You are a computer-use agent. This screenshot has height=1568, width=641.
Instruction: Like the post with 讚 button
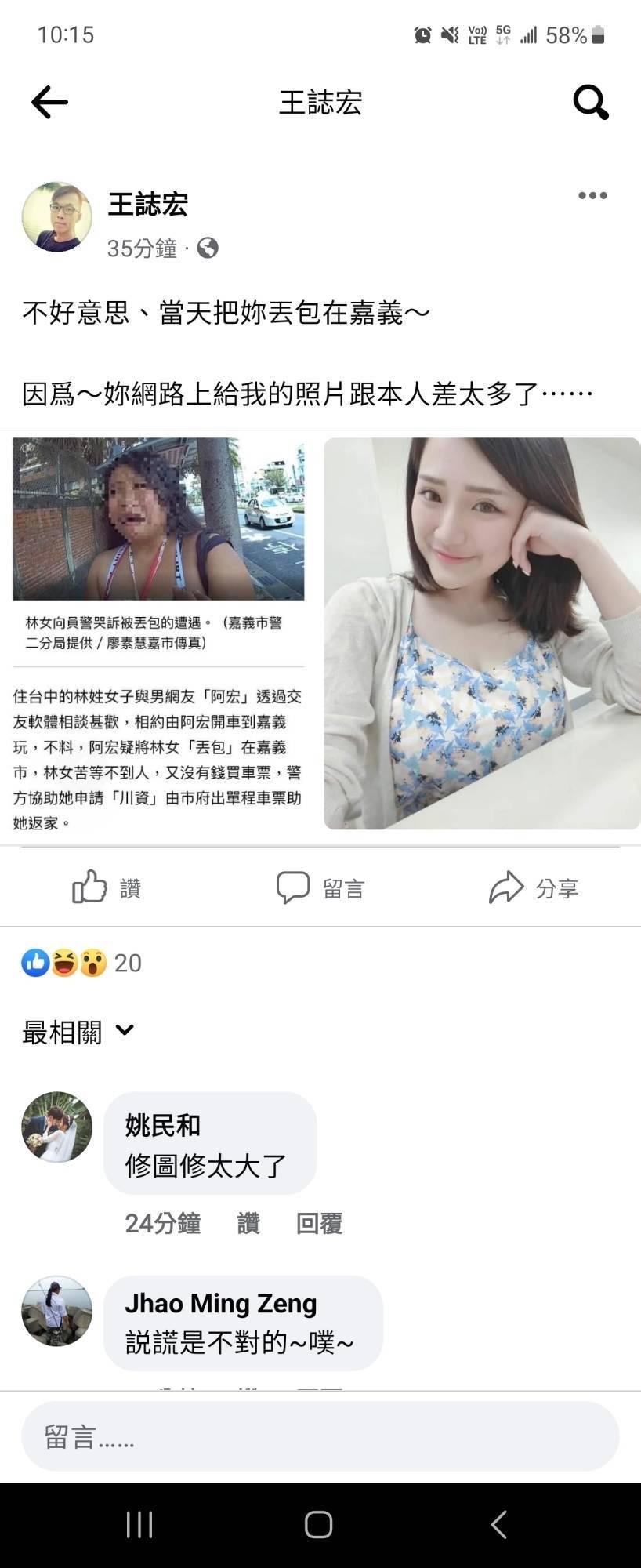coord(107,887)
